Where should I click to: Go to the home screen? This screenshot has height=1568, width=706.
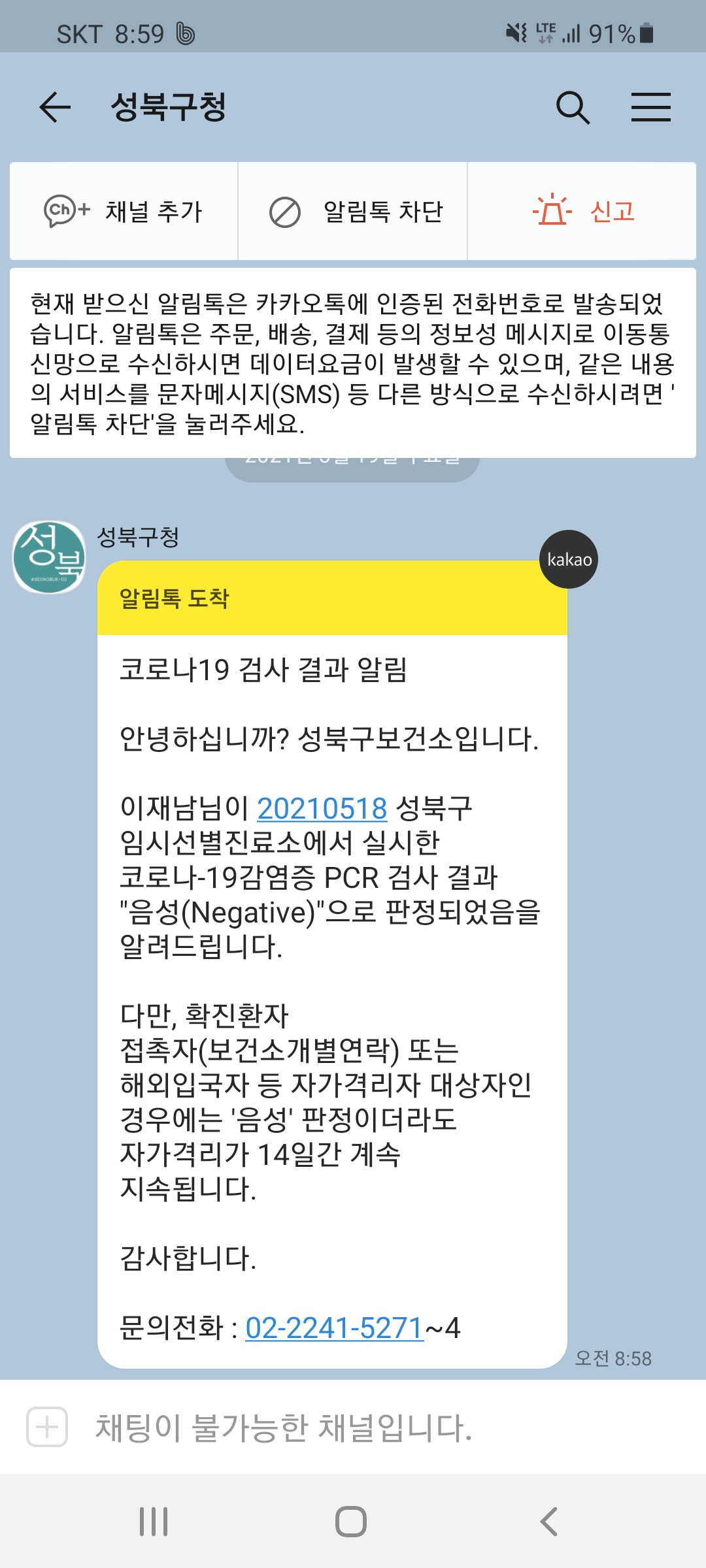tap(351, 1522)
